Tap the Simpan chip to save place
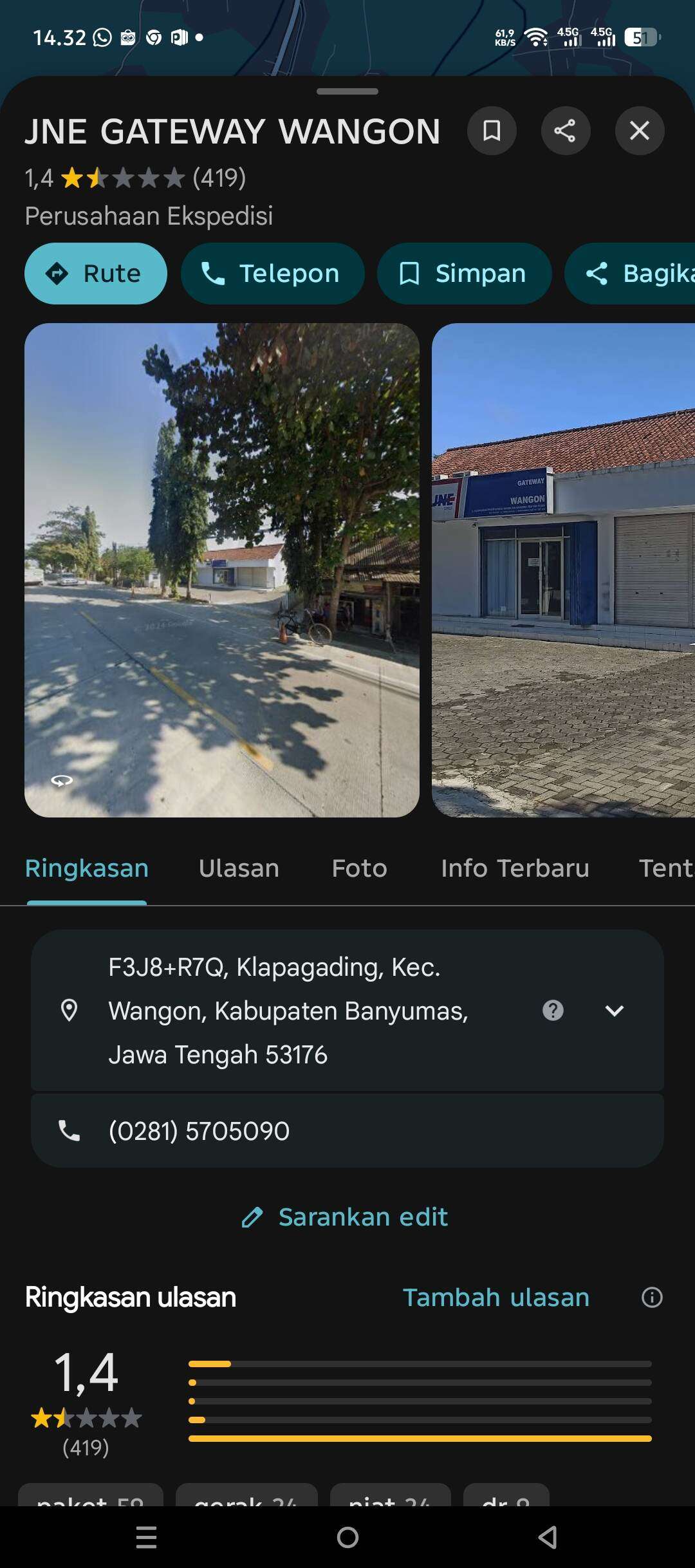This screenshot has height=1568, width=695. pyautogui.click(x=464, y=274)
